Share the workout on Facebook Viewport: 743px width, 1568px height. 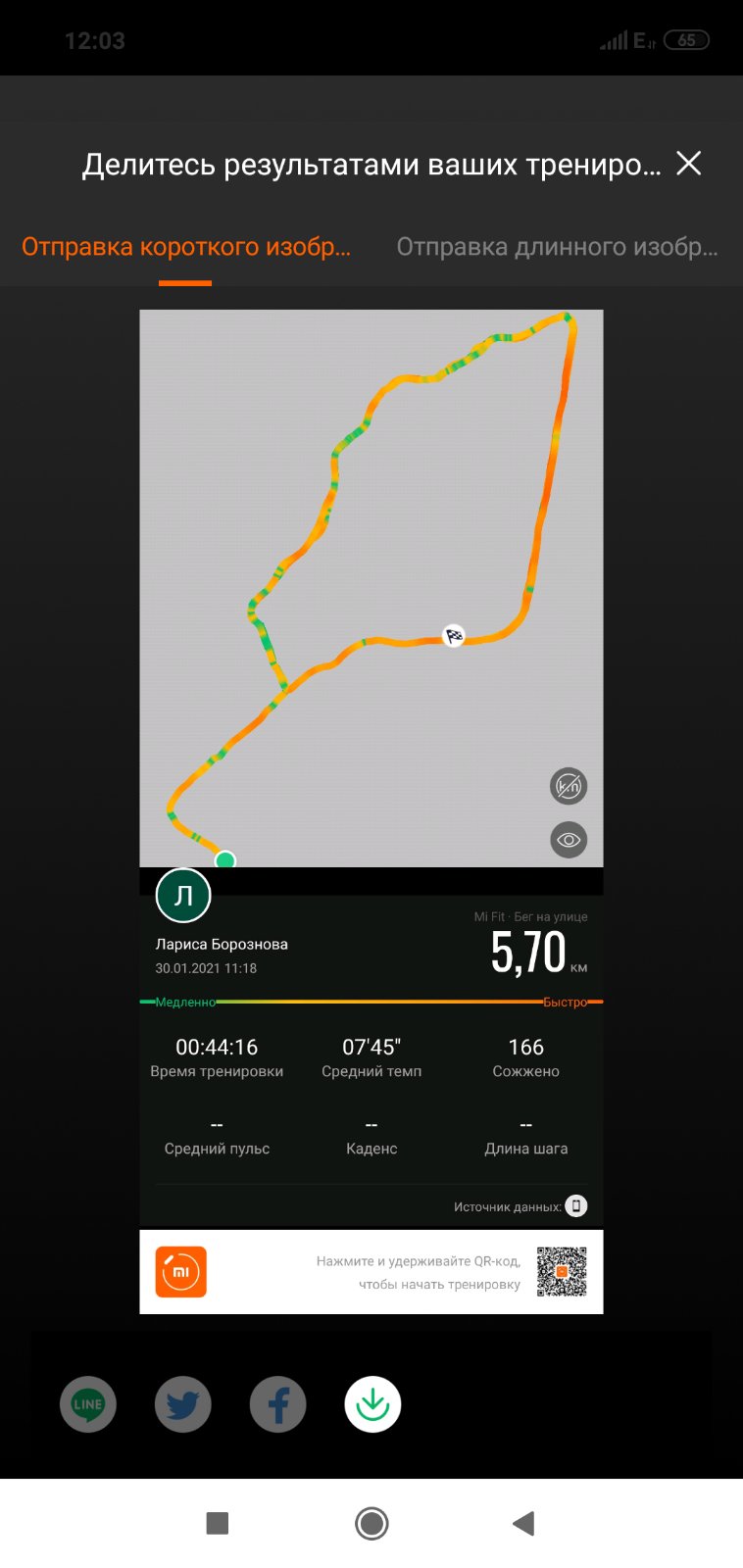tap(278, 1404)
